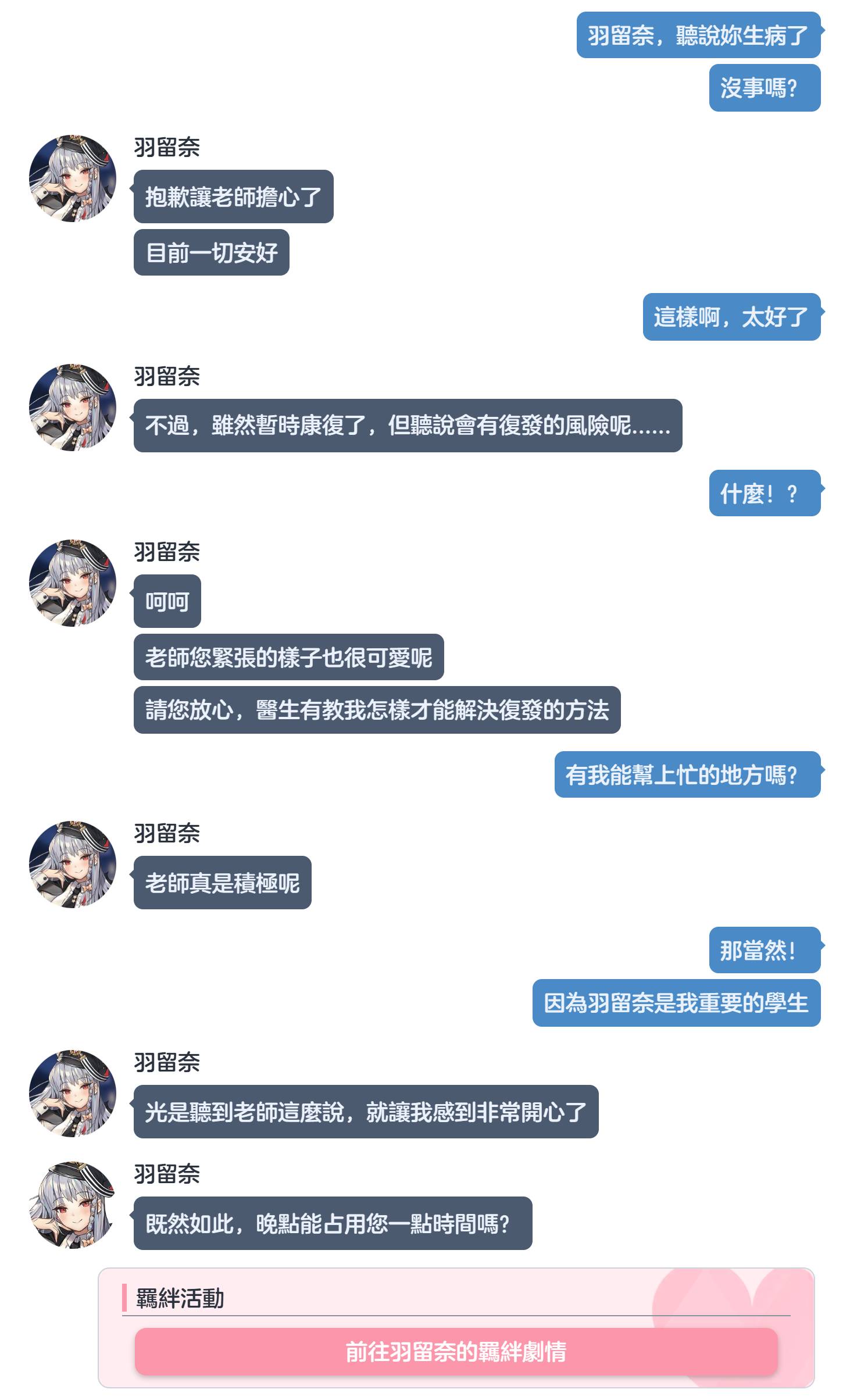850x1400 pixels.
Task: Tap 羽留奈's avatar beside 抱歉讓老師擔心了
Action: (x=73, y=178)
